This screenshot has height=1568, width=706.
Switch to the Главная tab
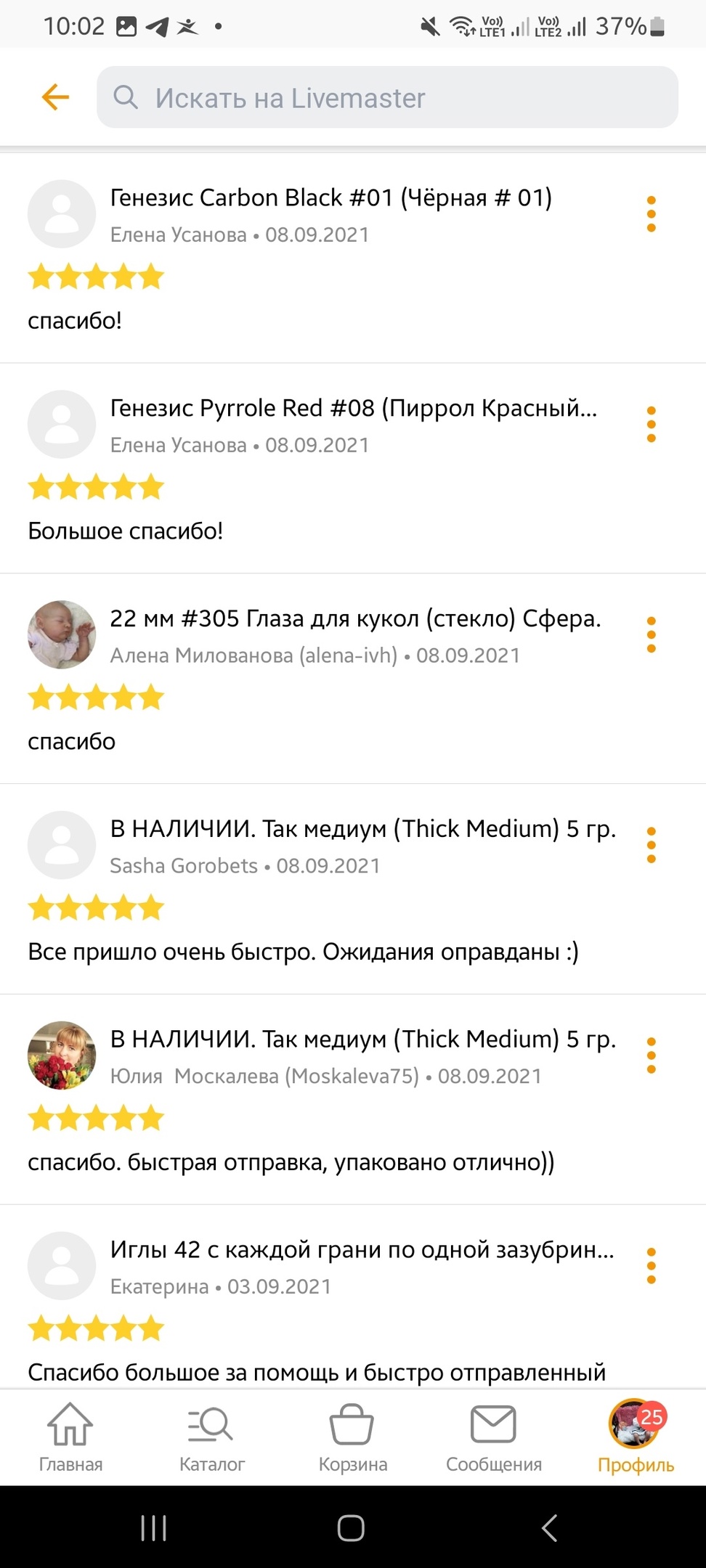point(70,1437)
